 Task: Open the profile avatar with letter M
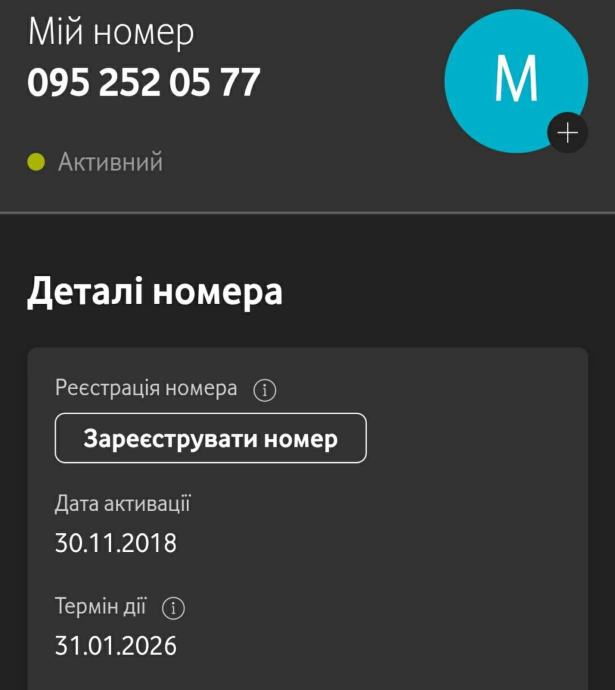click(514, 82)
